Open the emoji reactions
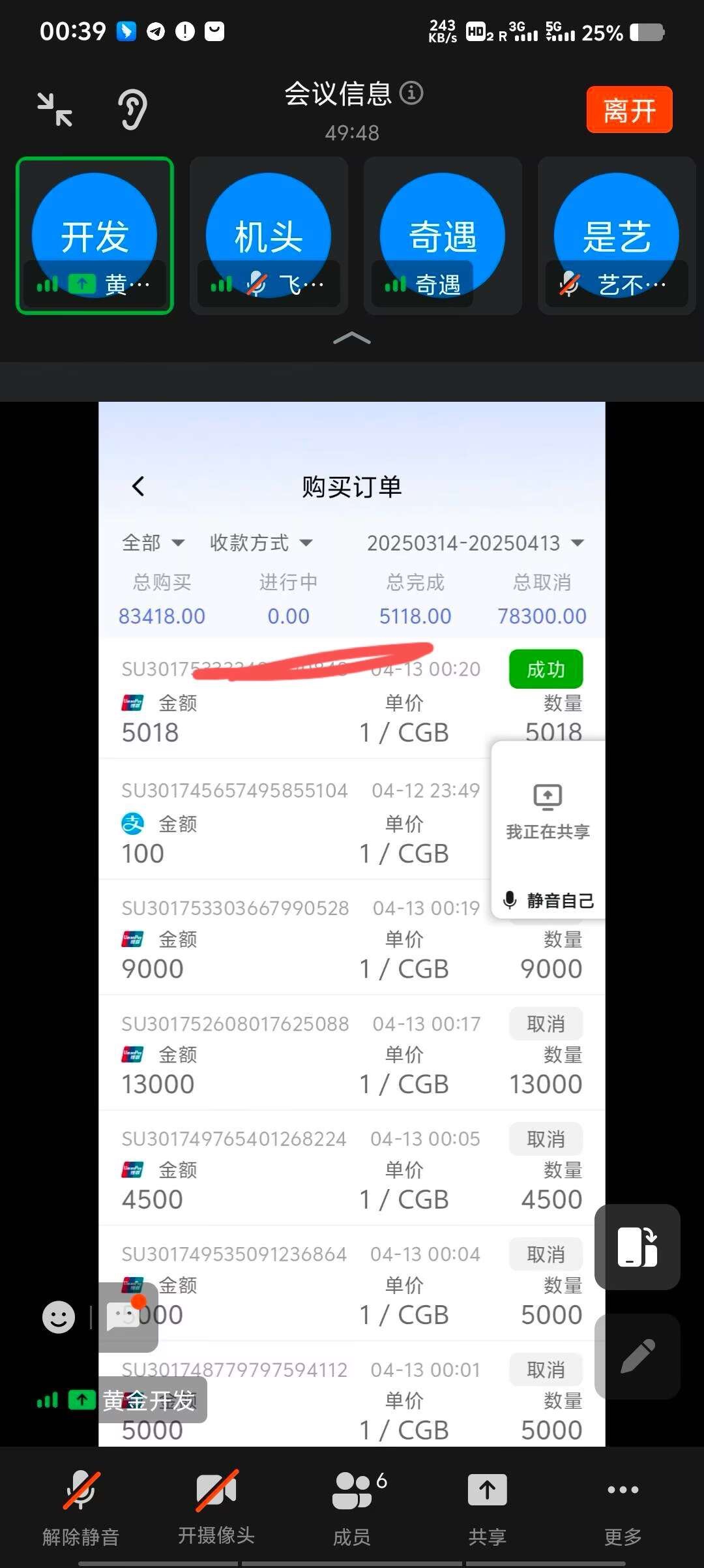This screenshot has height=1568, width=704. tap(59, 1317)
